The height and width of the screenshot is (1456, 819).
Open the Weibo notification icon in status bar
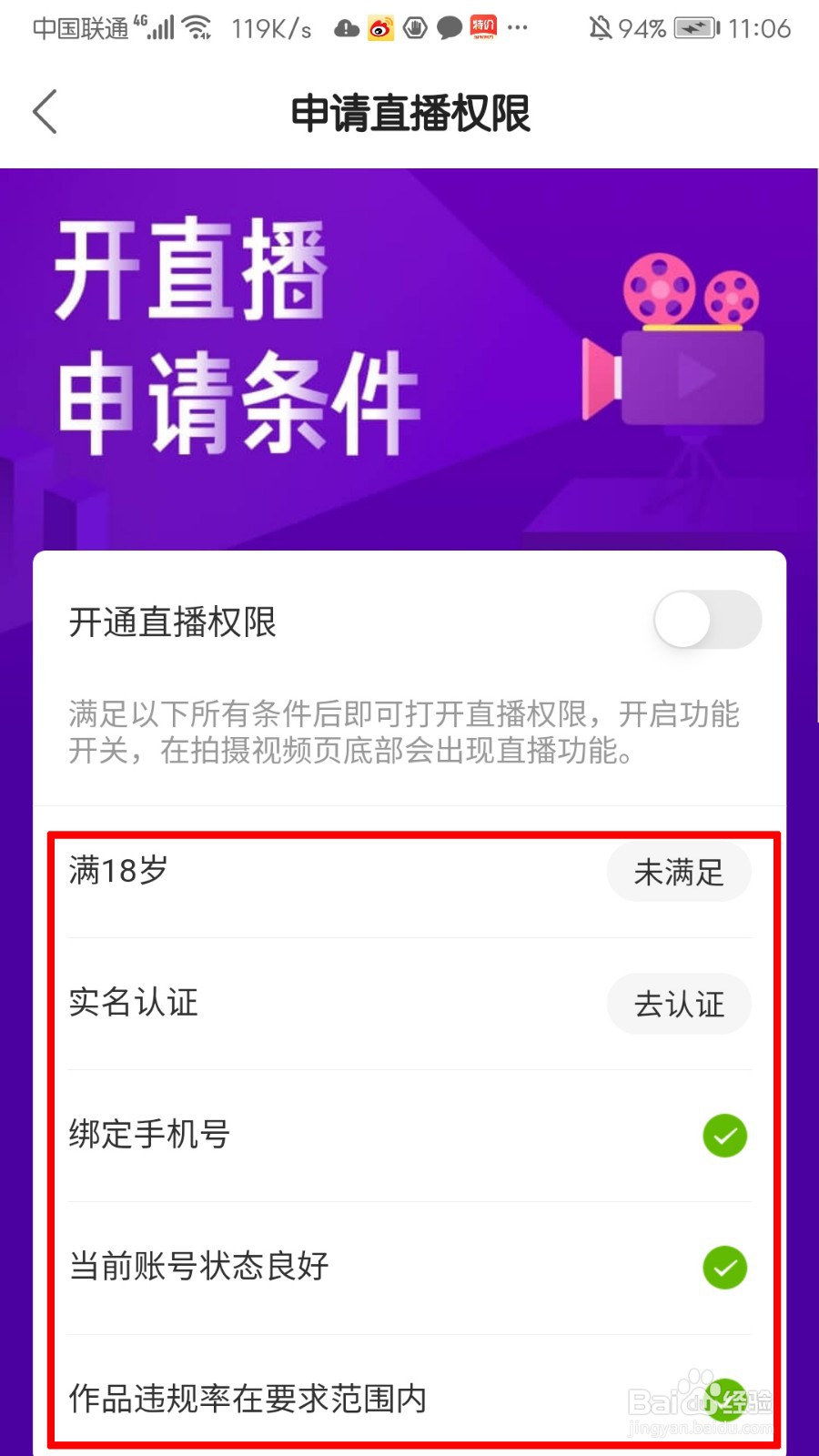tap(379, 27)
